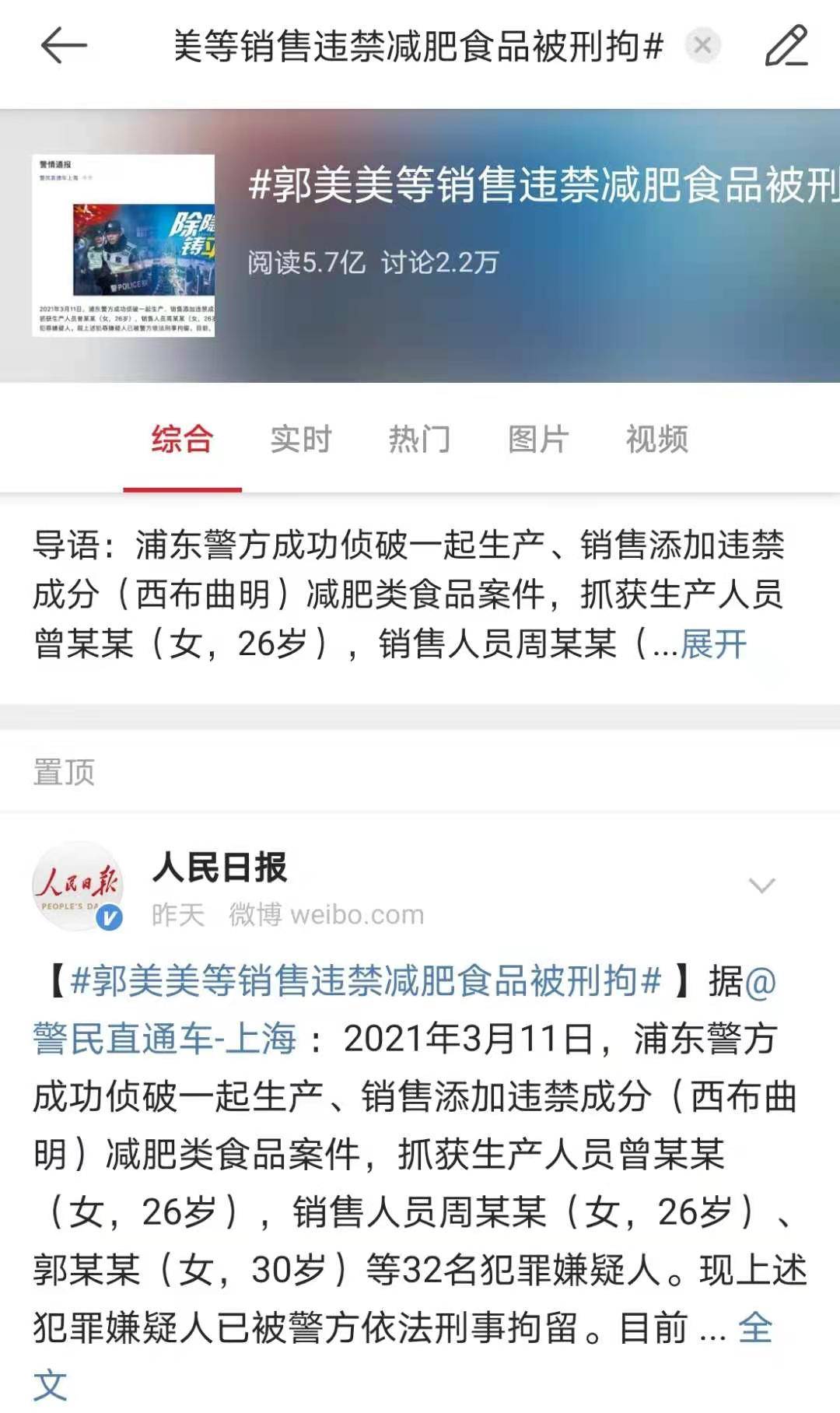The height and width of the screenshot is (1413, 840).
Task: Expand the intro text via 展开
Action: [713, 644]
